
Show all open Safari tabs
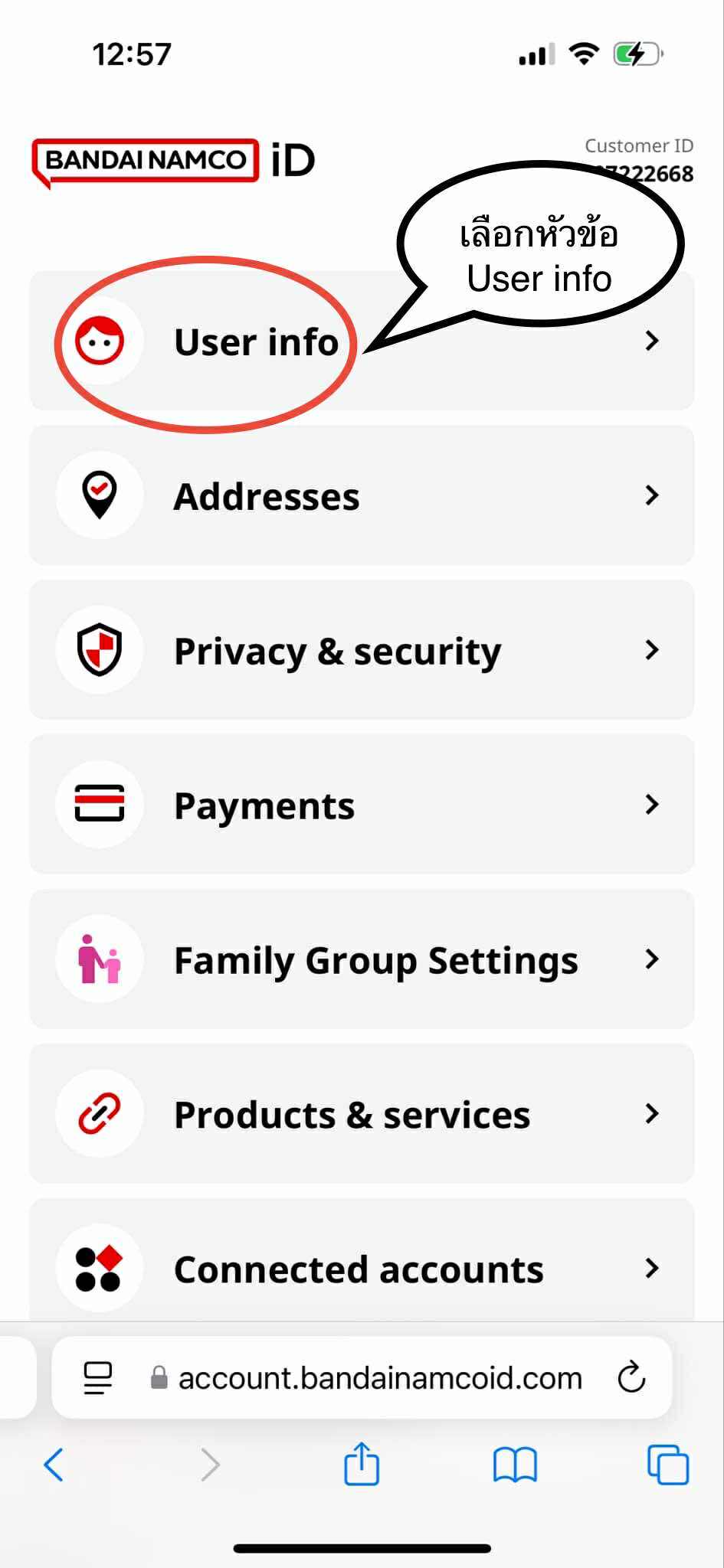668,1465
